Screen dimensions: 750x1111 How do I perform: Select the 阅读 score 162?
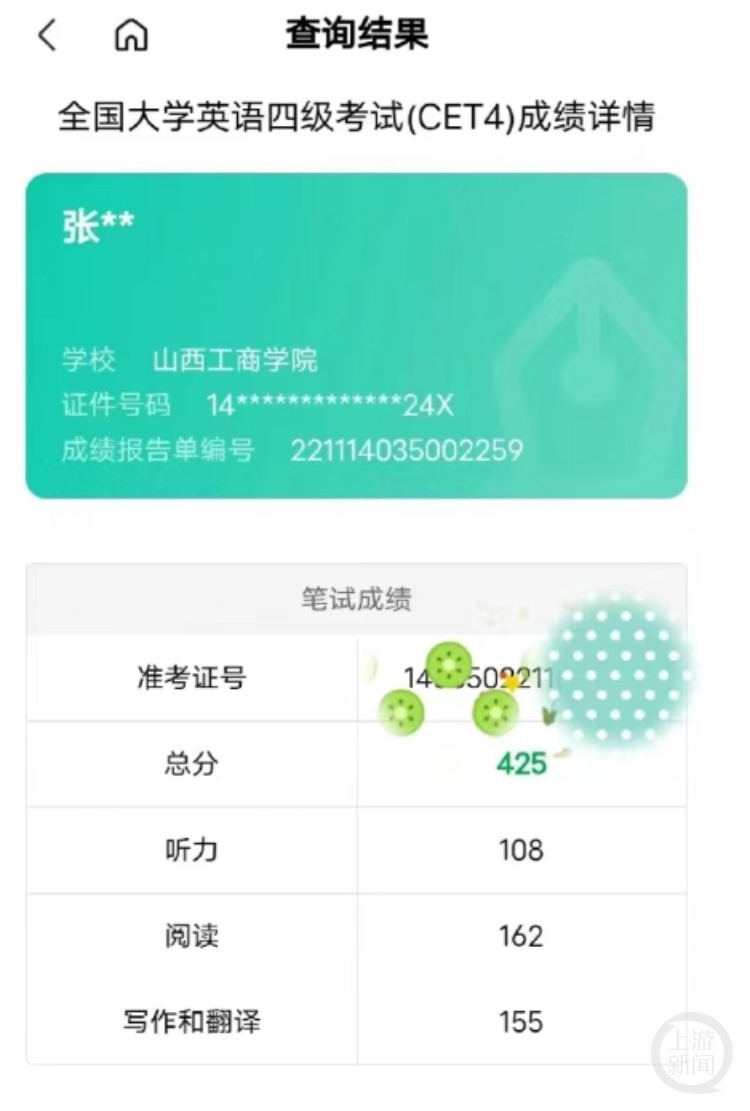tap(522, 936)
